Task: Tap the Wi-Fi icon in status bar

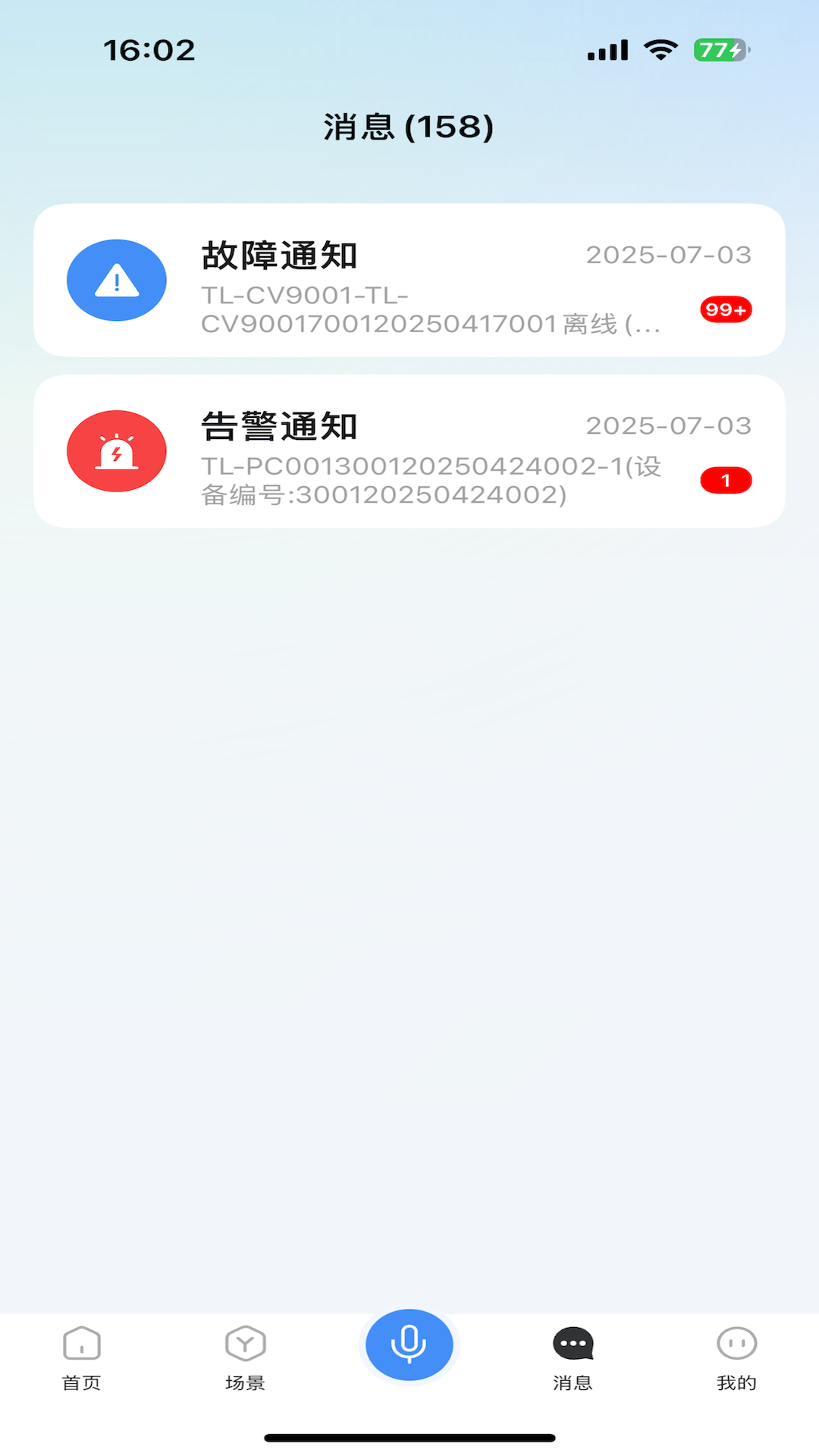Action: (x=659, y=49)
